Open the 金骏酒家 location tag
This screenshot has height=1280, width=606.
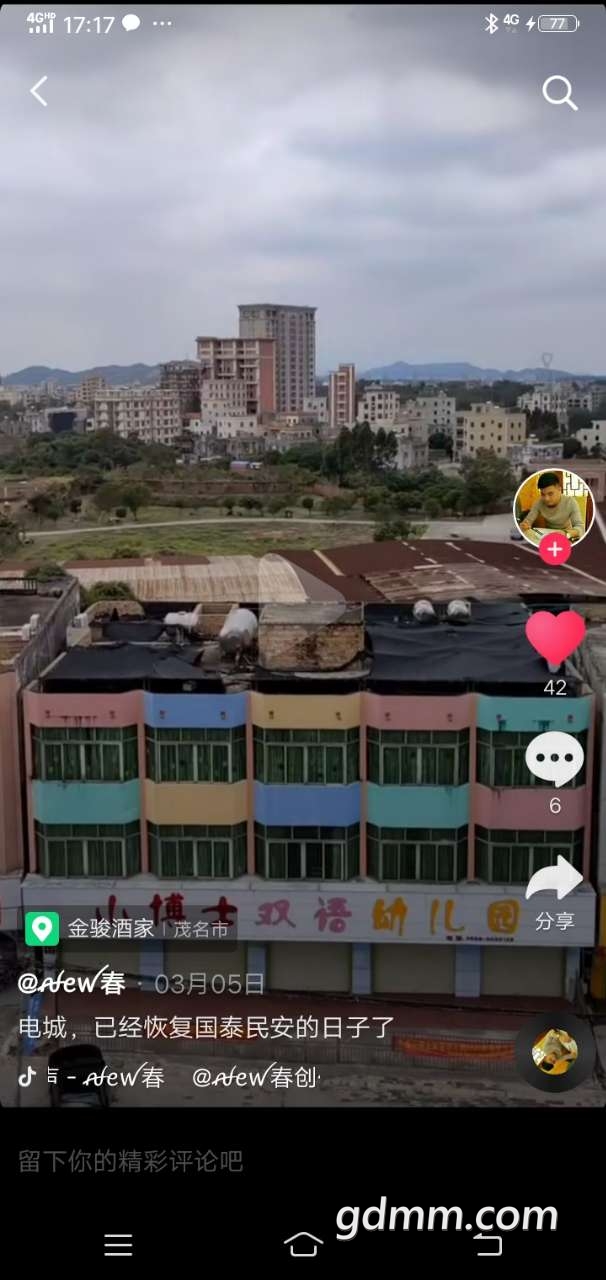[x=110, y=929]
